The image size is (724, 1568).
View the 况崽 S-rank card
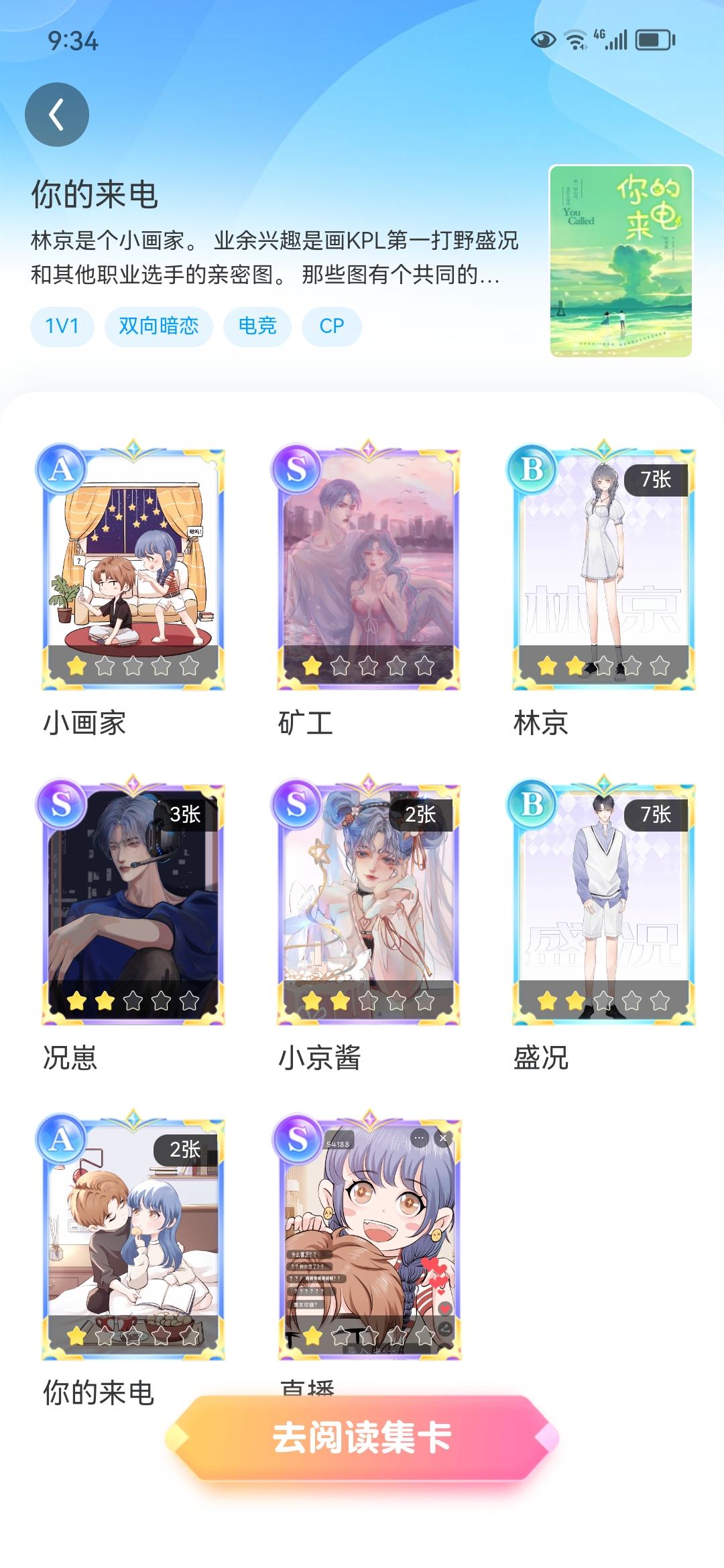[129, 901]
